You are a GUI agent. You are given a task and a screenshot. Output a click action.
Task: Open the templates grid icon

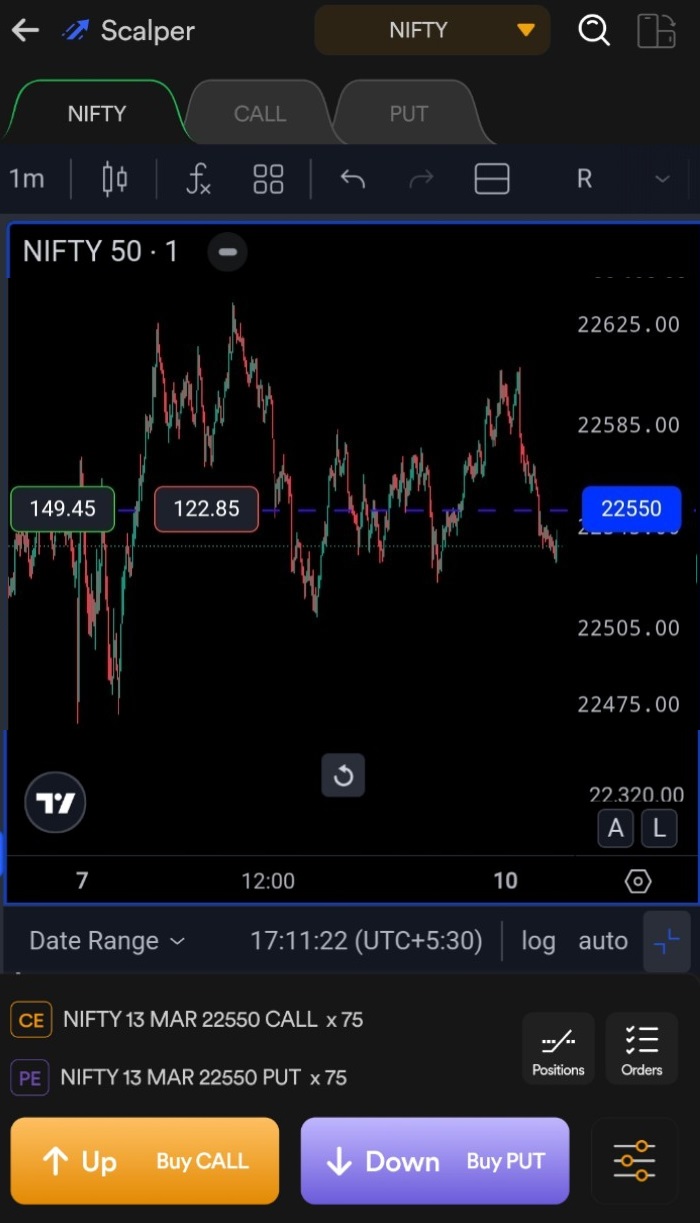268,179
